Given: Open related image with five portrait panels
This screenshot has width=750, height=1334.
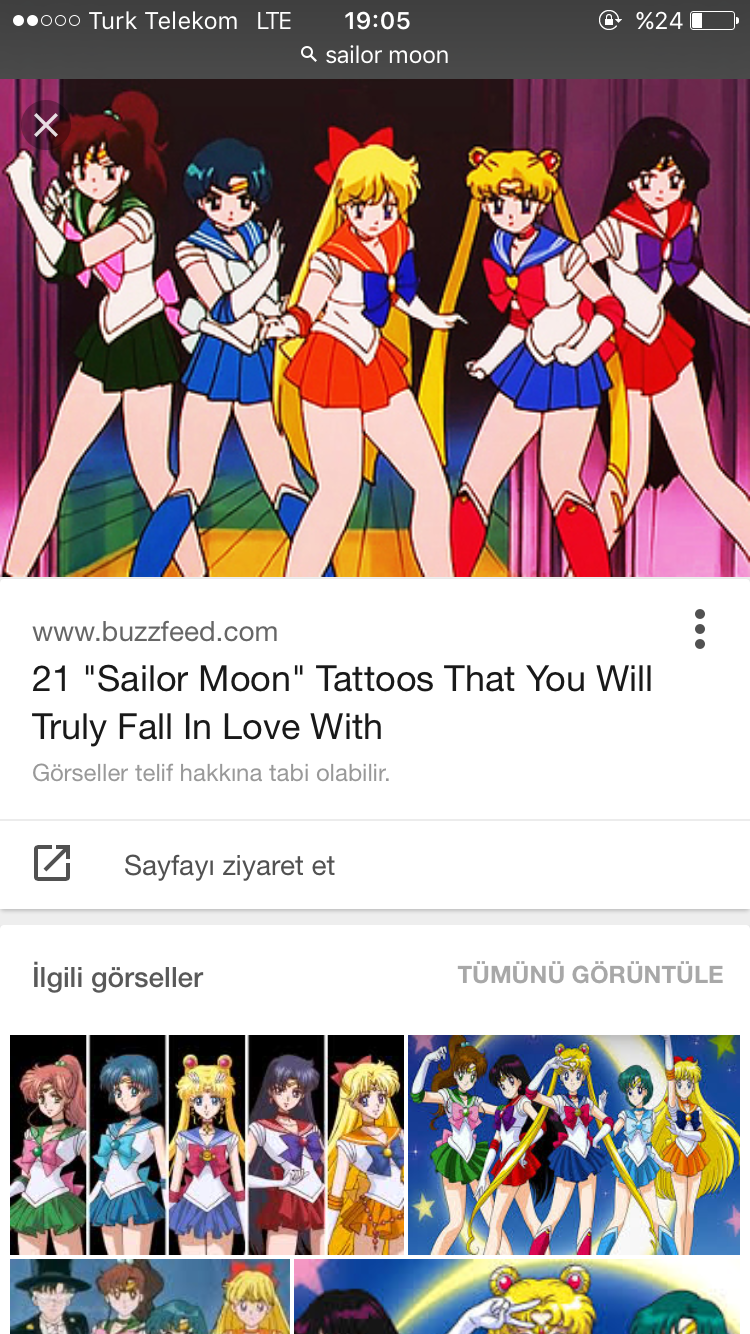Looking at the screenshot, I should click(207, 1144).
